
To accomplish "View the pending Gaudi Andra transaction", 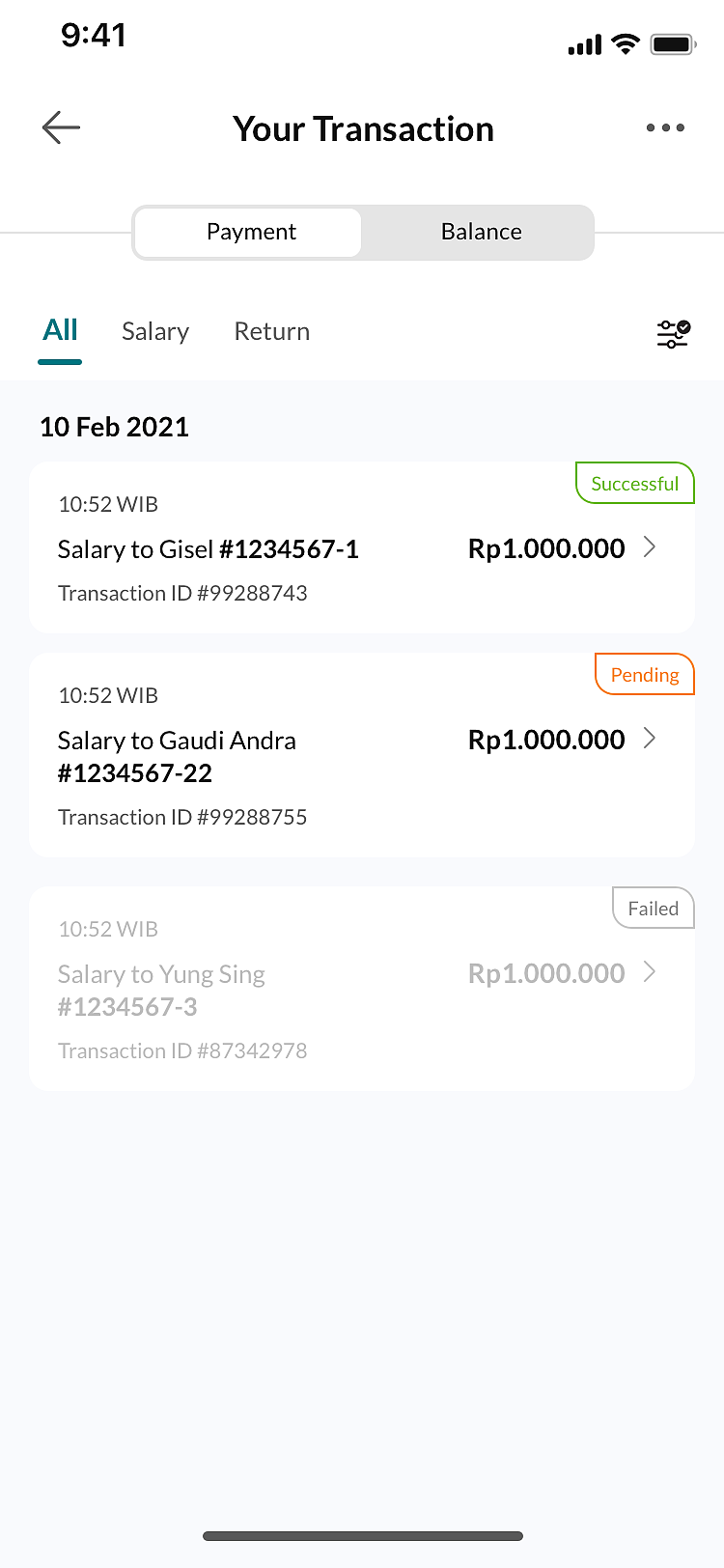I will point(362,755).
